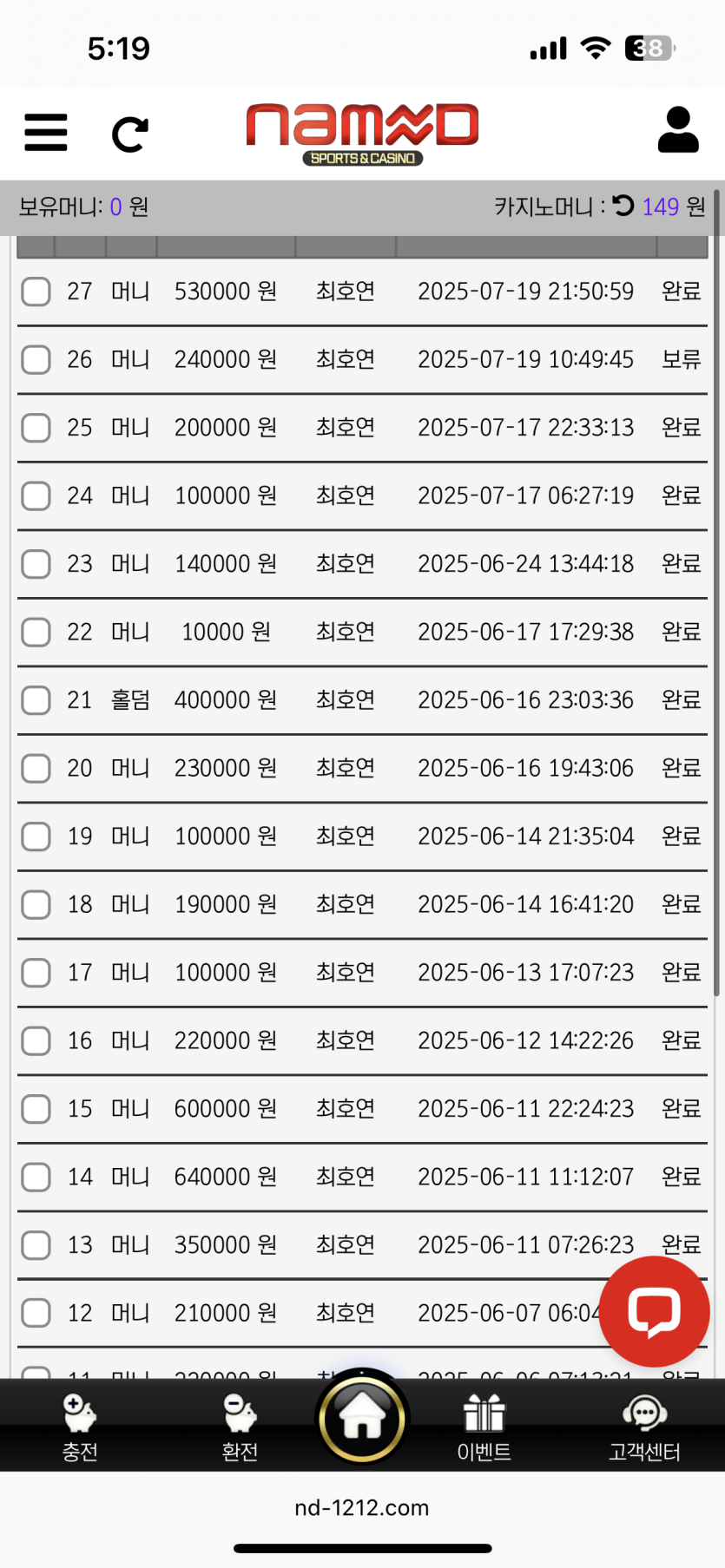Open the red live chat bubble

tap(654, 1311)
